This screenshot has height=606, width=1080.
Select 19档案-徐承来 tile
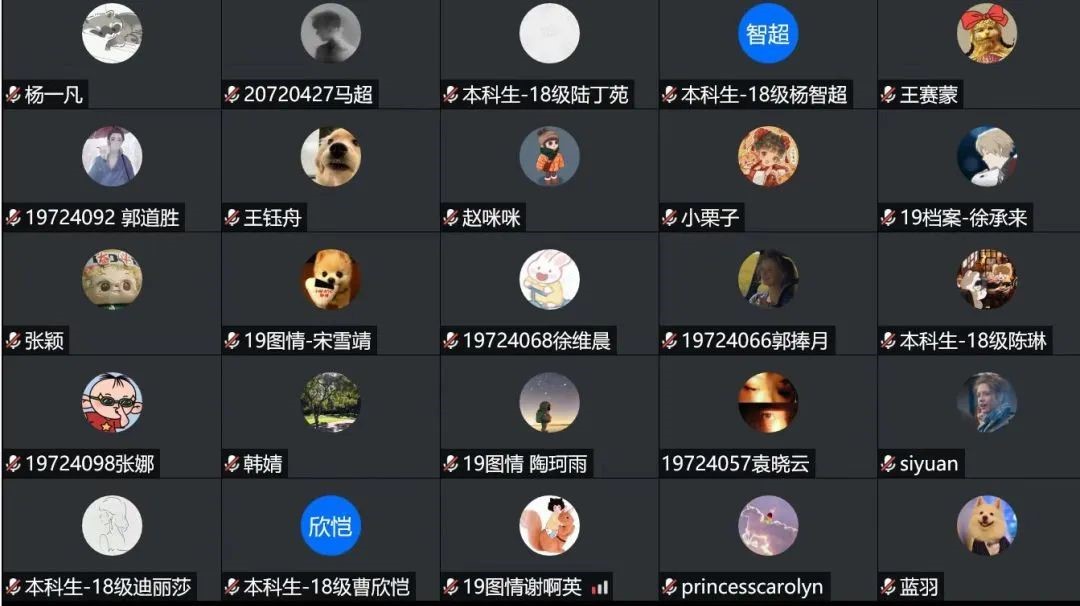986,160
